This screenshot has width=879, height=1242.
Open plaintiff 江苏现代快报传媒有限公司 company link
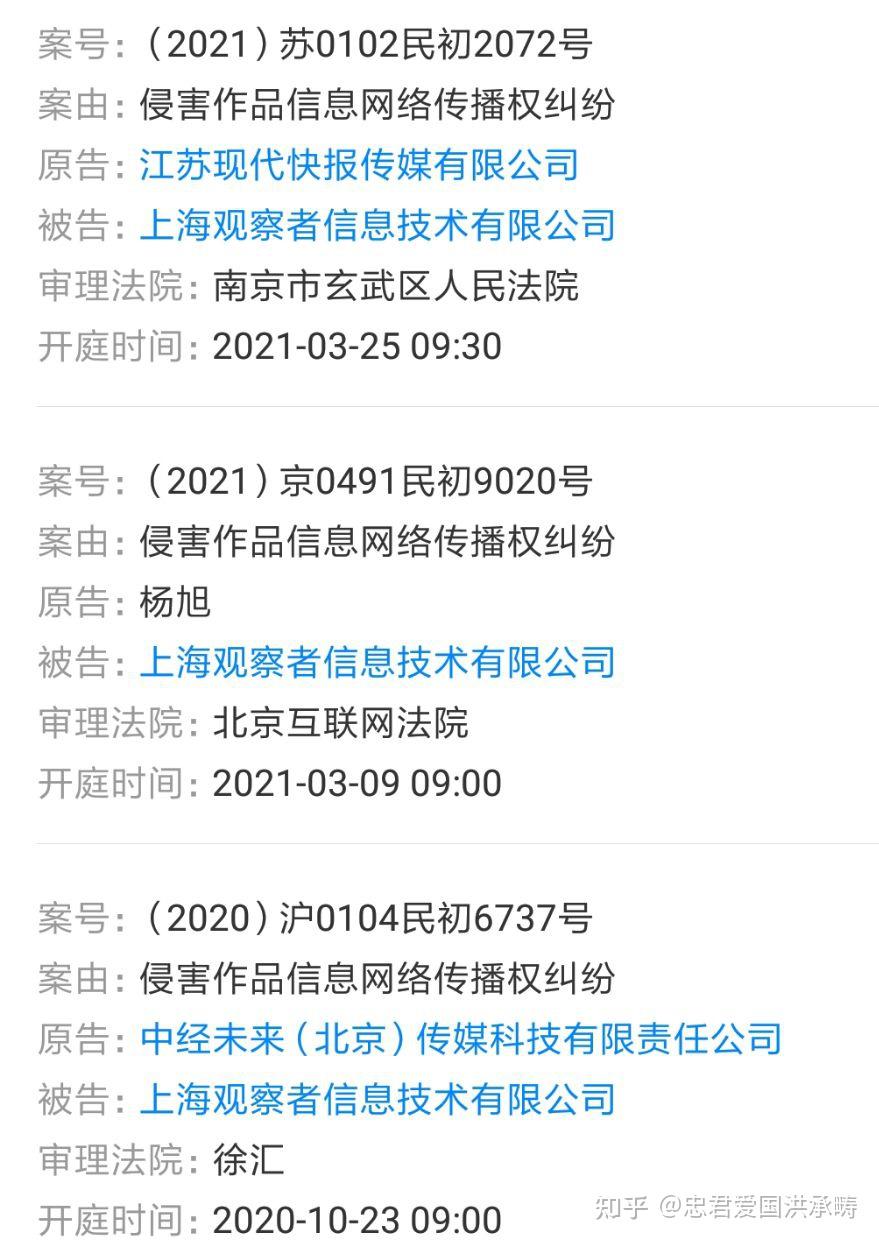(x=359, y=165)
